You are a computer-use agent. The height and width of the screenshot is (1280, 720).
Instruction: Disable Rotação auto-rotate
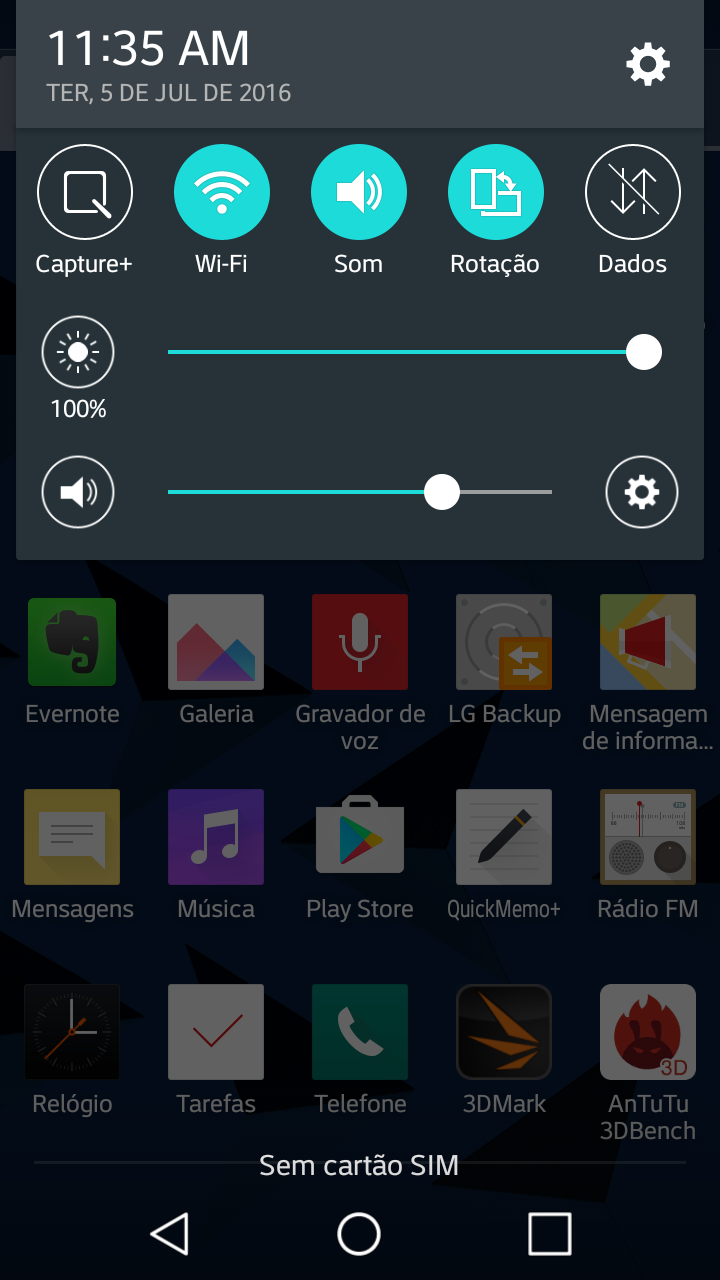click(x=495, y=193)
